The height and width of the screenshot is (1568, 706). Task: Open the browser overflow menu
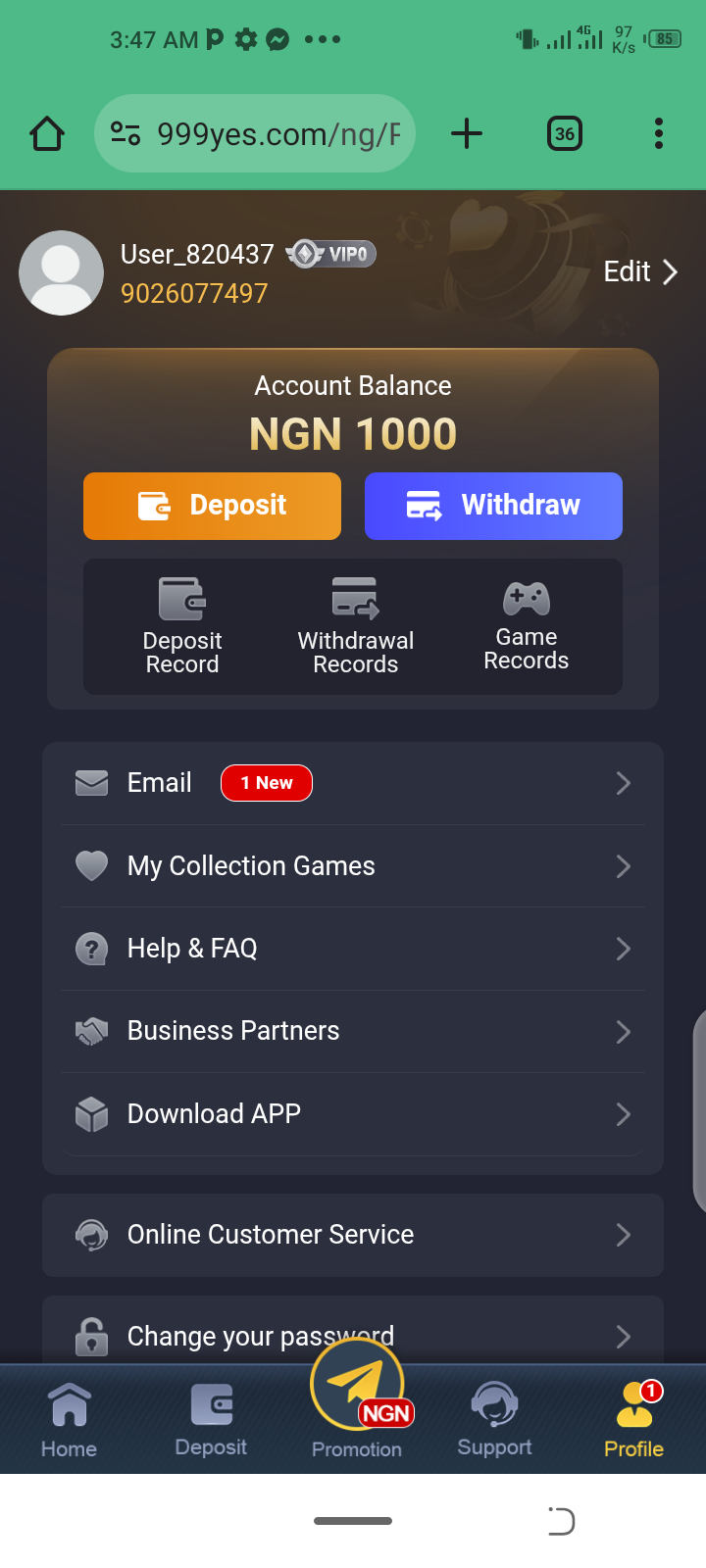658,133
